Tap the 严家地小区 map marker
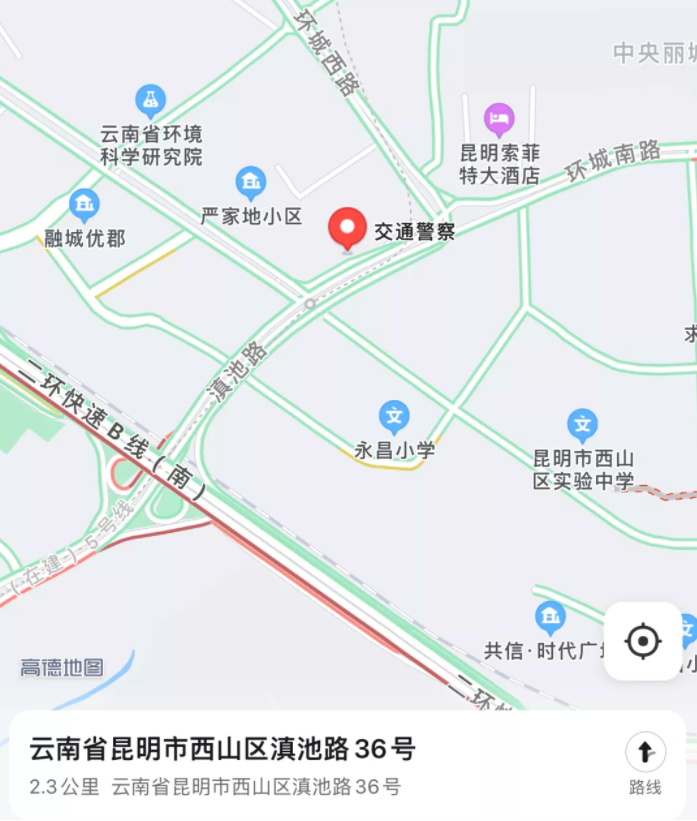 (x=250, y=183)
